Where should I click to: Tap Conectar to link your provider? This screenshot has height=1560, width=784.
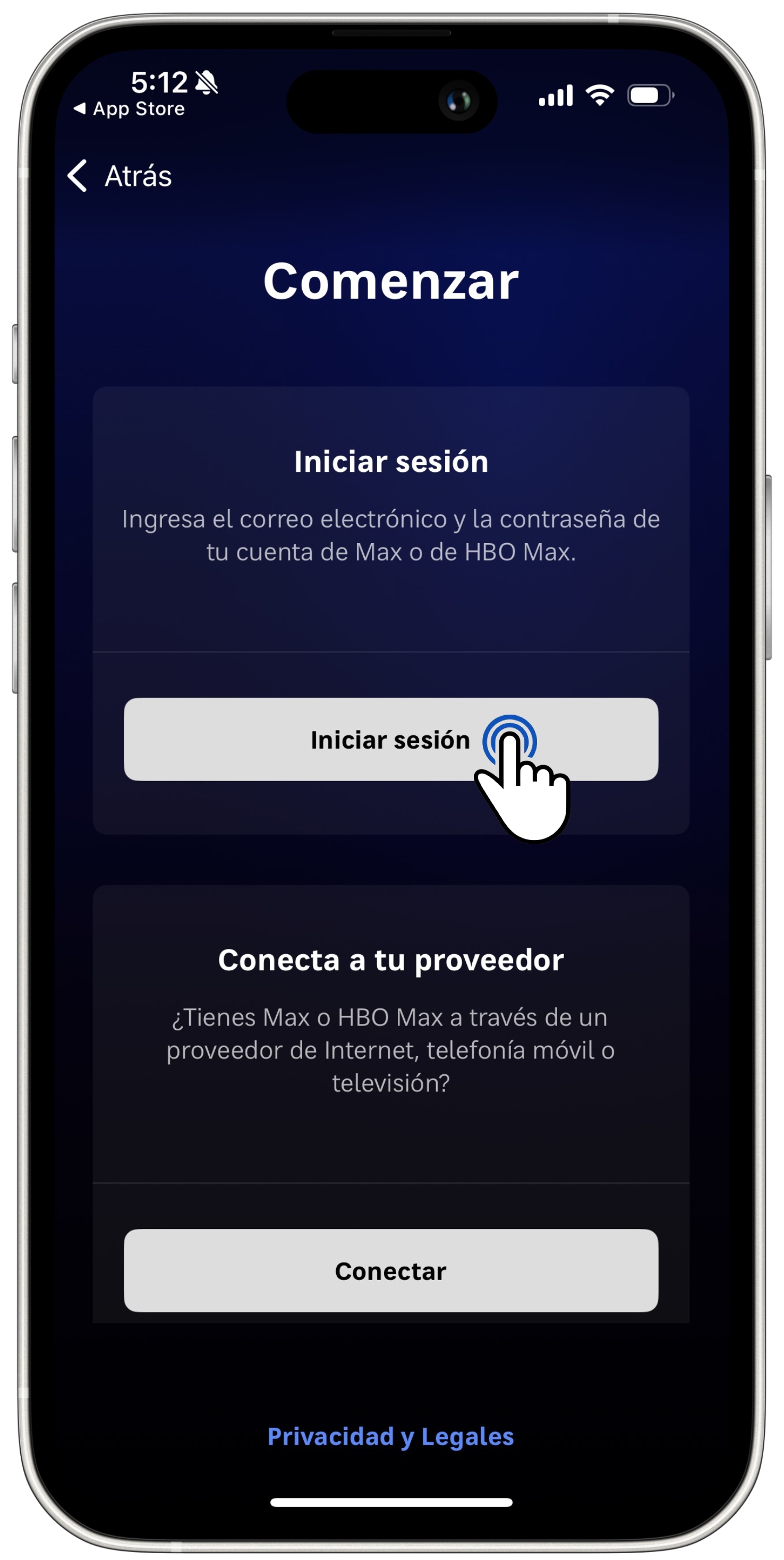pos(390,1271)
